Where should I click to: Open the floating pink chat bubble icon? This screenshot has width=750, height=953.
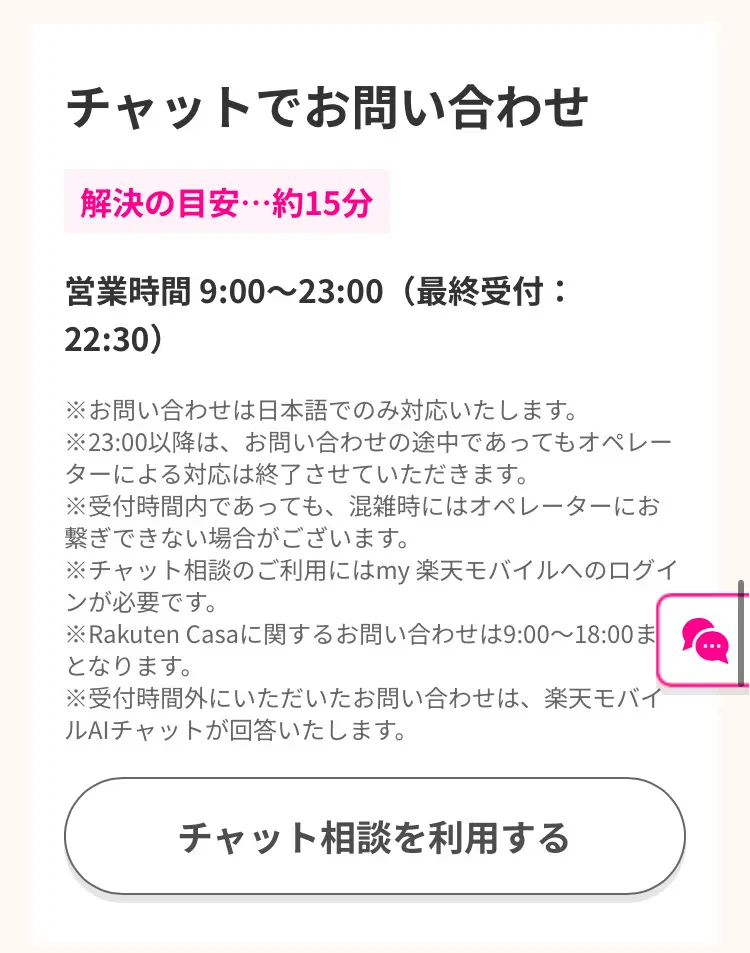[x=706, y=640]
